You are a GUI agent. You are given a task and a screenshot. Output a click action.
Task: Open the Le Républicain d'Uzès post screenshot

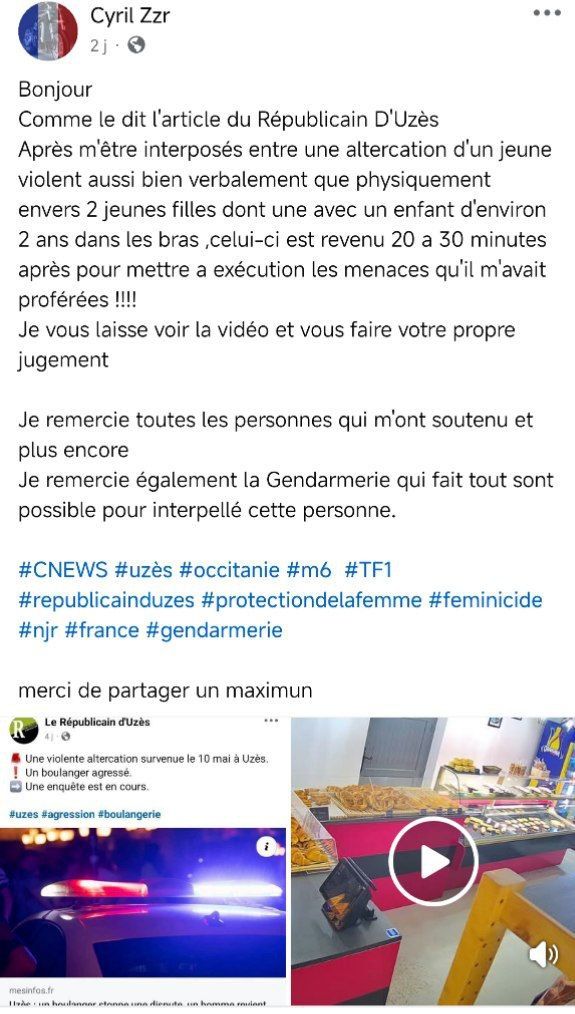[144, 863]
